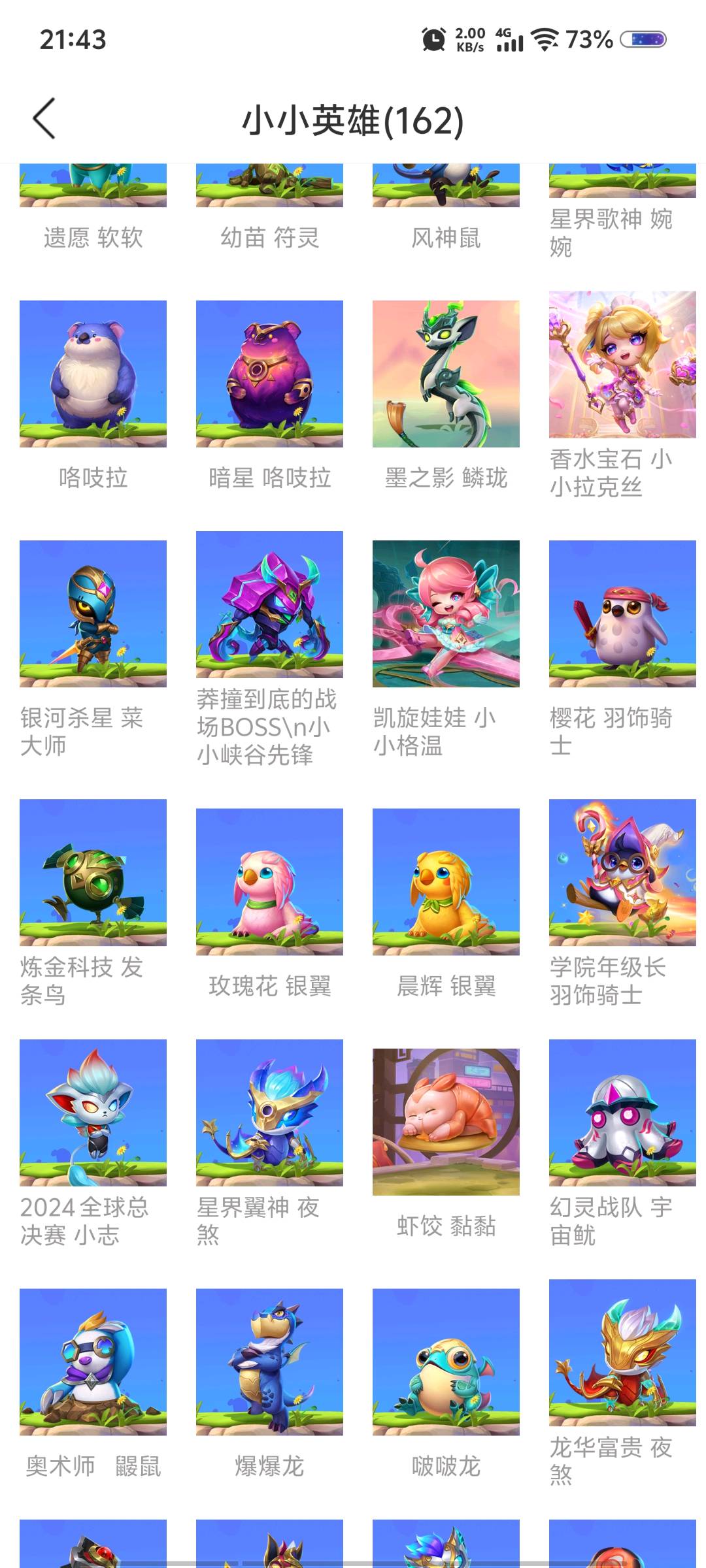Tap 幻灵战队 宇宙鱿 tile
This screenshot has width=706, height=1568.
click(622, 1113)
